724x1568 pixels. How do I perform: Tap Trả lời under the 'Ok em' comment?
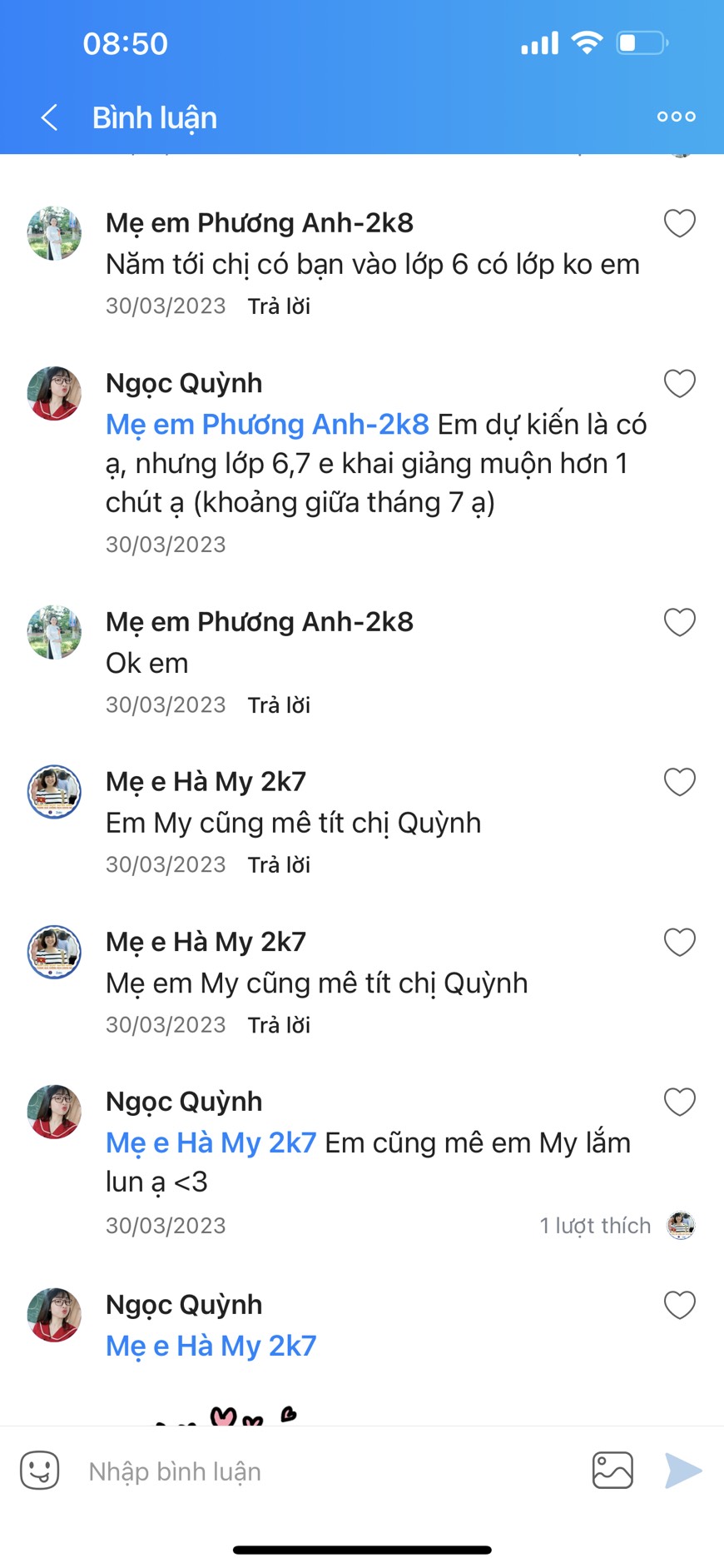tap(279, 705)
